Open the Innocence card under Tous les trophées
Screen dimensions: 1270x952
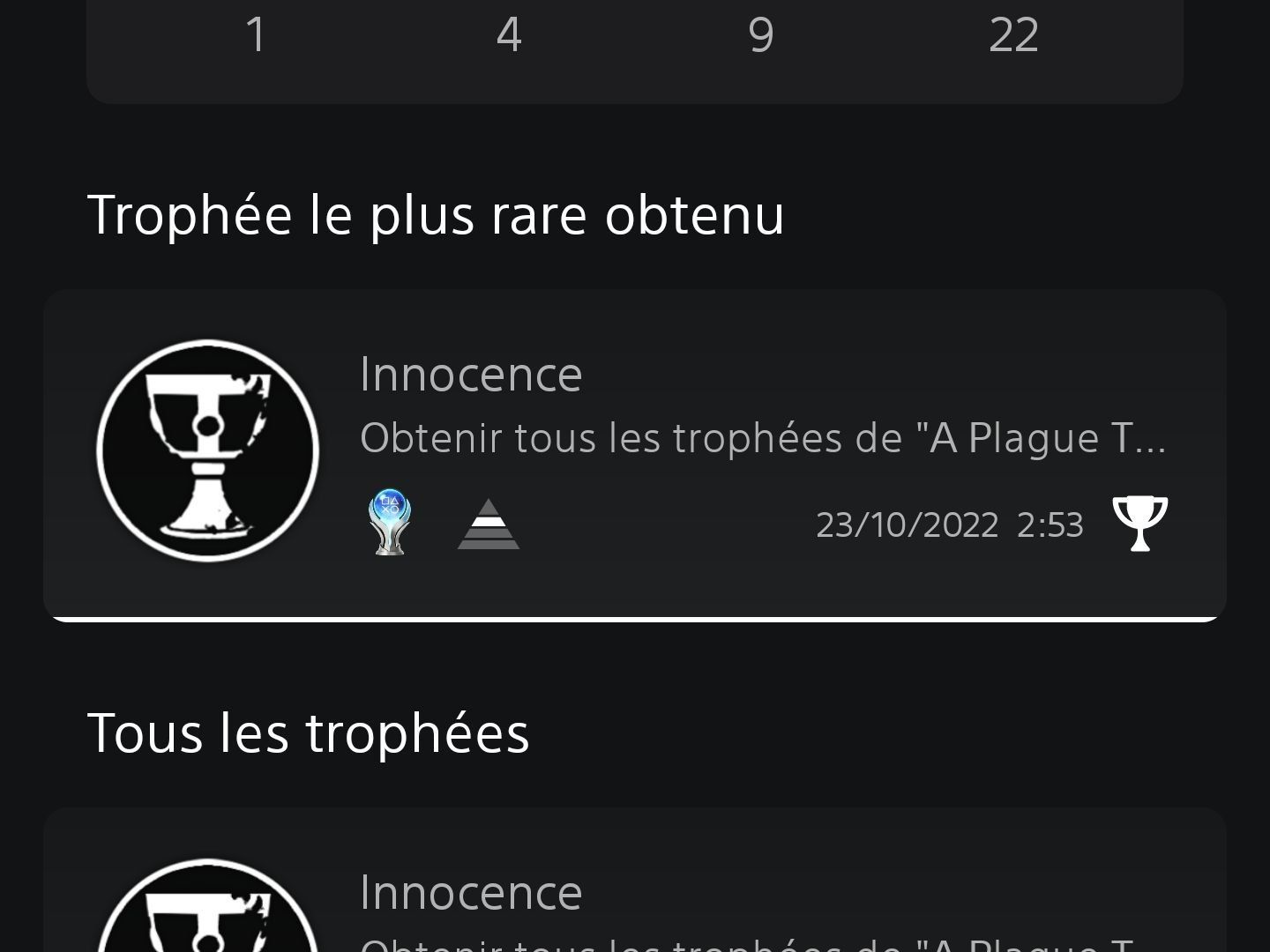(x=634, y=890)
